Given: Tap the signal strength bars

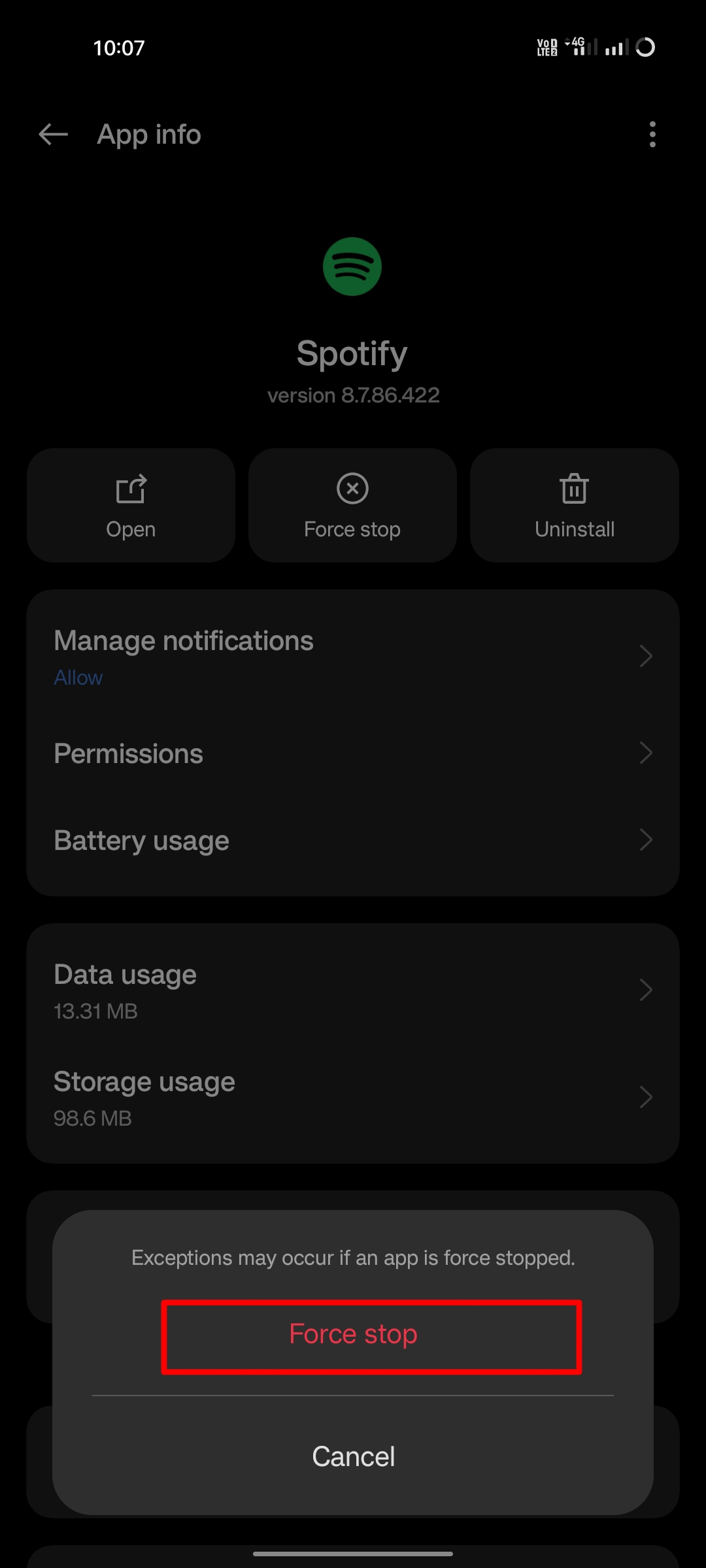Looking at the screenshot, I should tap(615, 47).
